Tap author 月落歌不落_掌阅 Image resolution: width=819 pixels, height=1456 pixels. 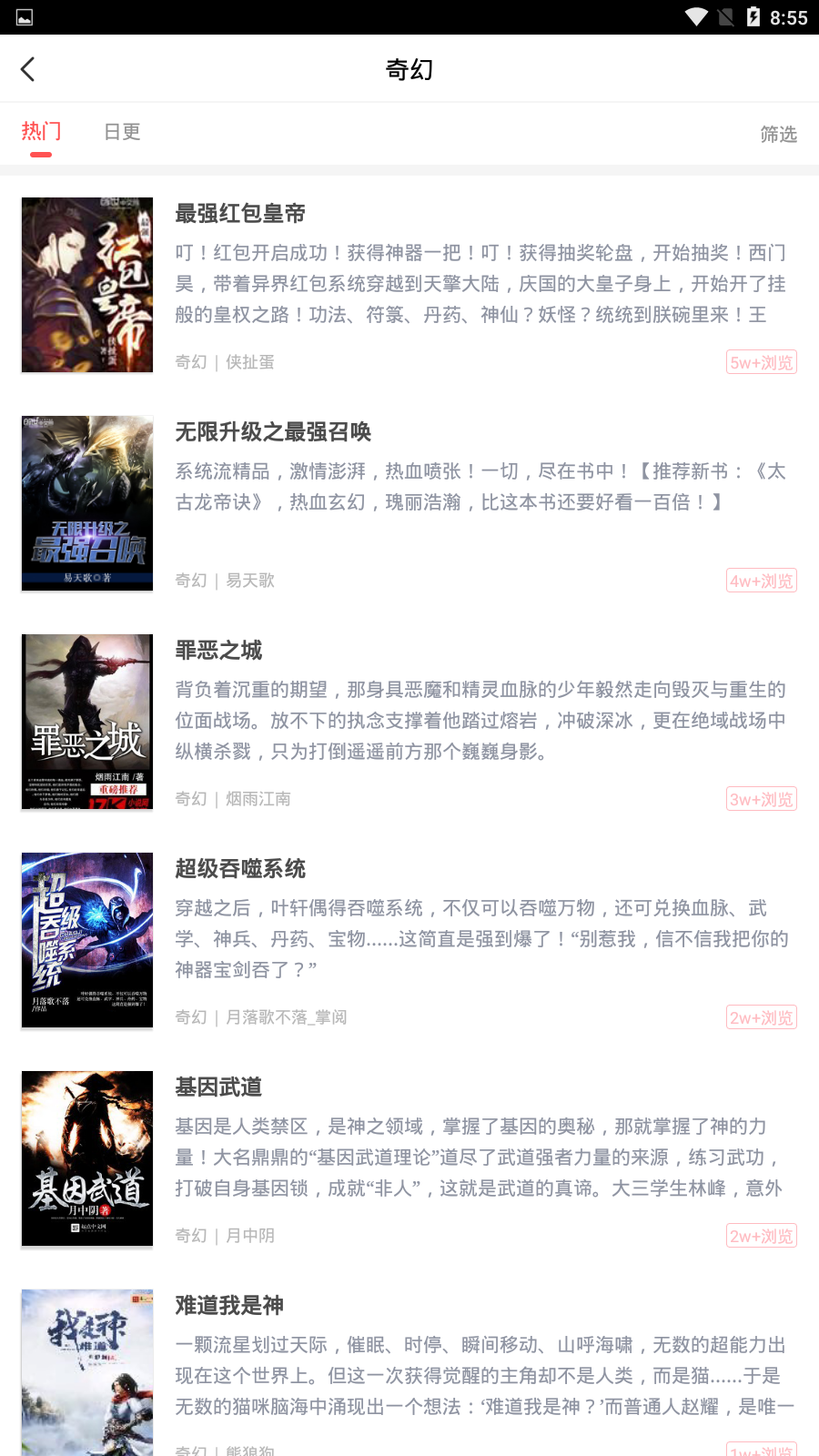point(286,1016)
